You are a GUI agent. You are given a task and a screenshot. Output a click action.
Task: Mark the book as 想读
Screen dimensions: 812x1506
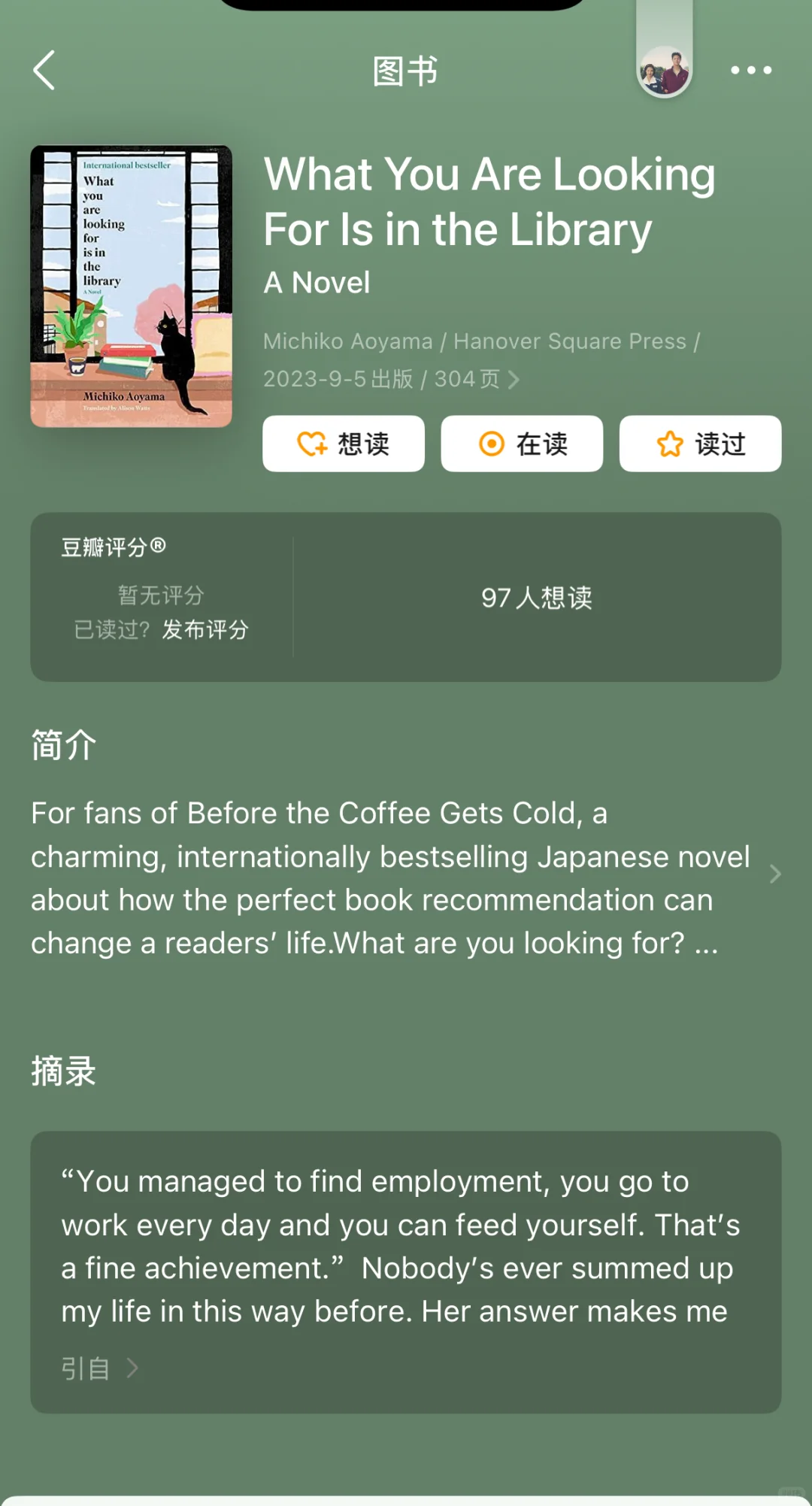[344, 444]
